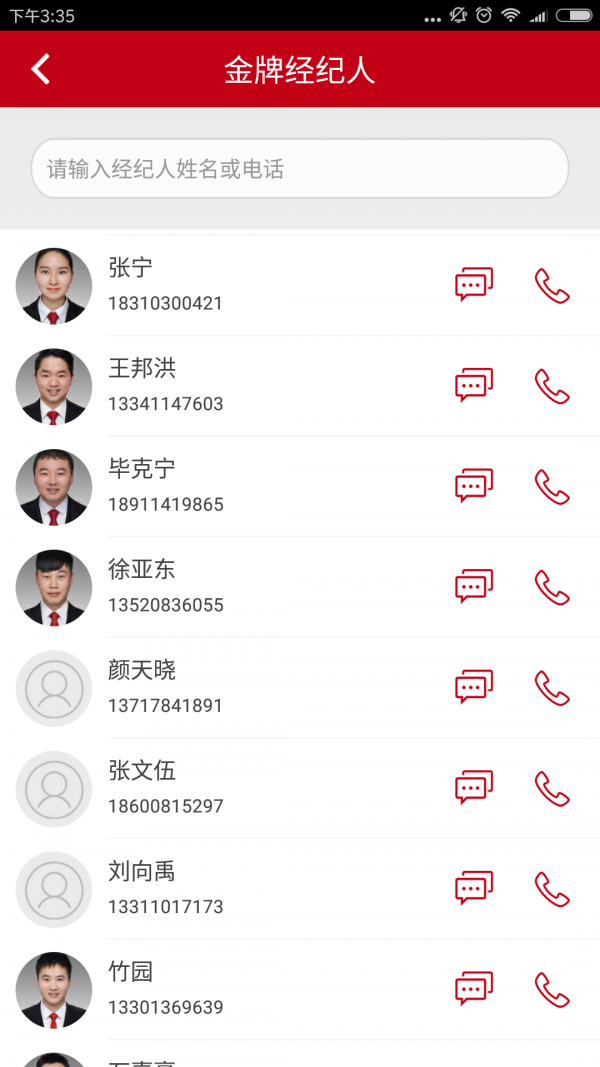
Task: Message agent 徐亚东
Action: [474, 587]
